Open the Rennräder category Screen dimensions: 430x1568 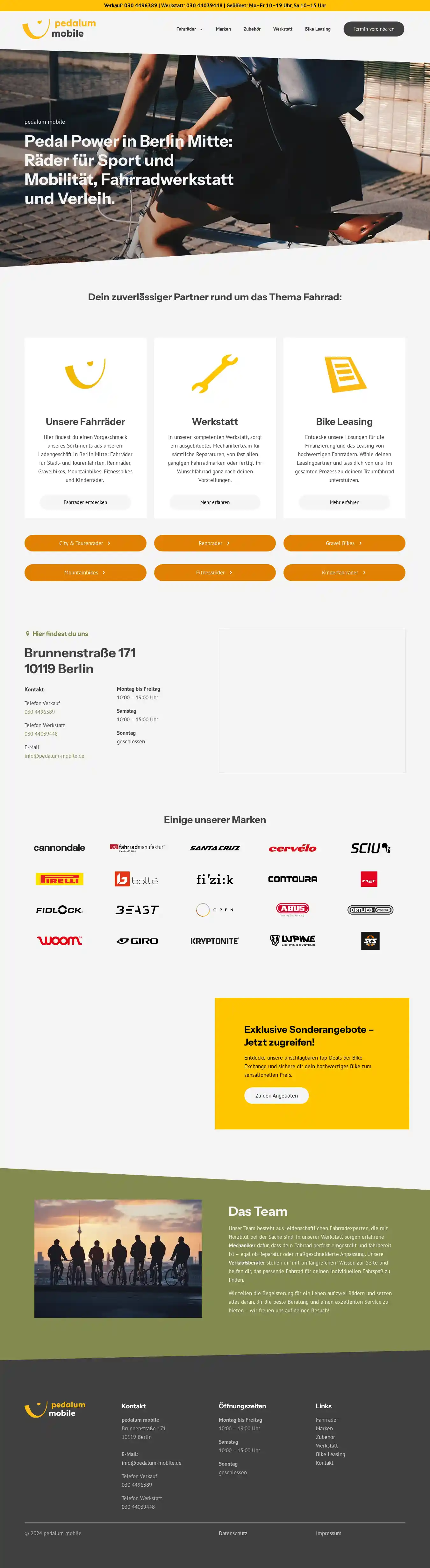(215, 543)
